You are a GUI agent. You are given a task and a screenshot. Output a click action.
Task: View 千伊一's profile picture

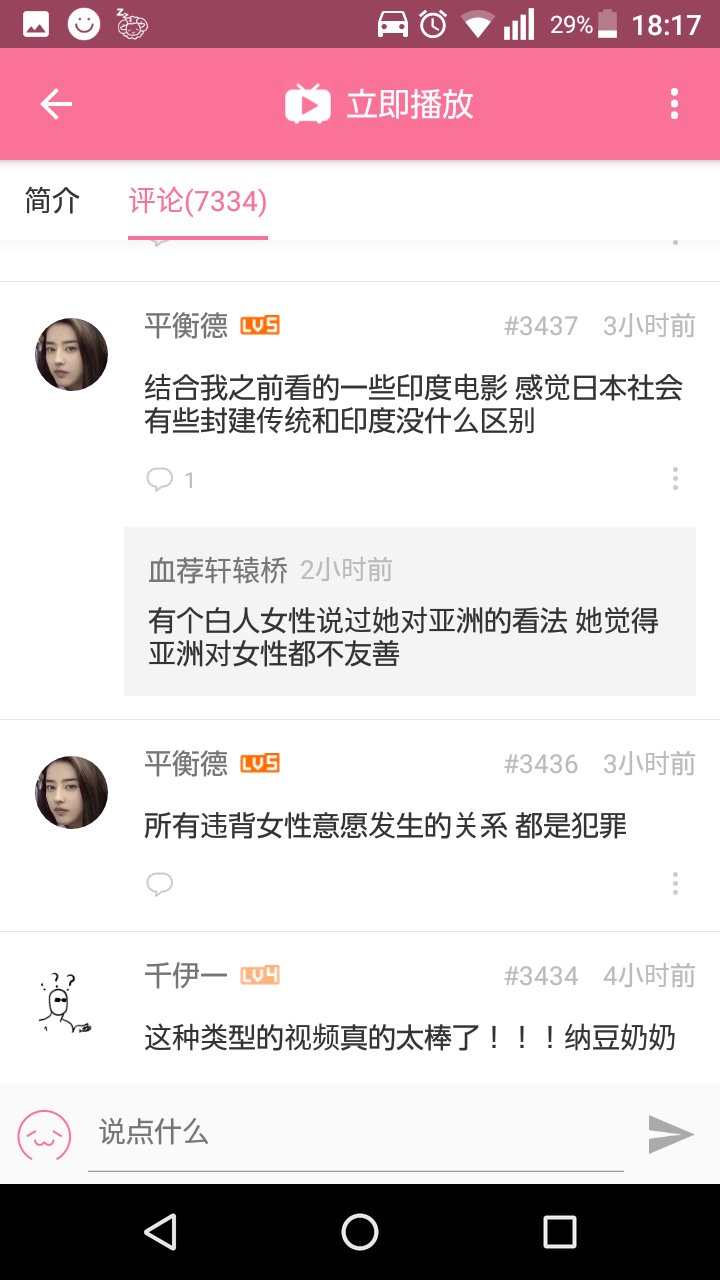tap(66, 1002)
